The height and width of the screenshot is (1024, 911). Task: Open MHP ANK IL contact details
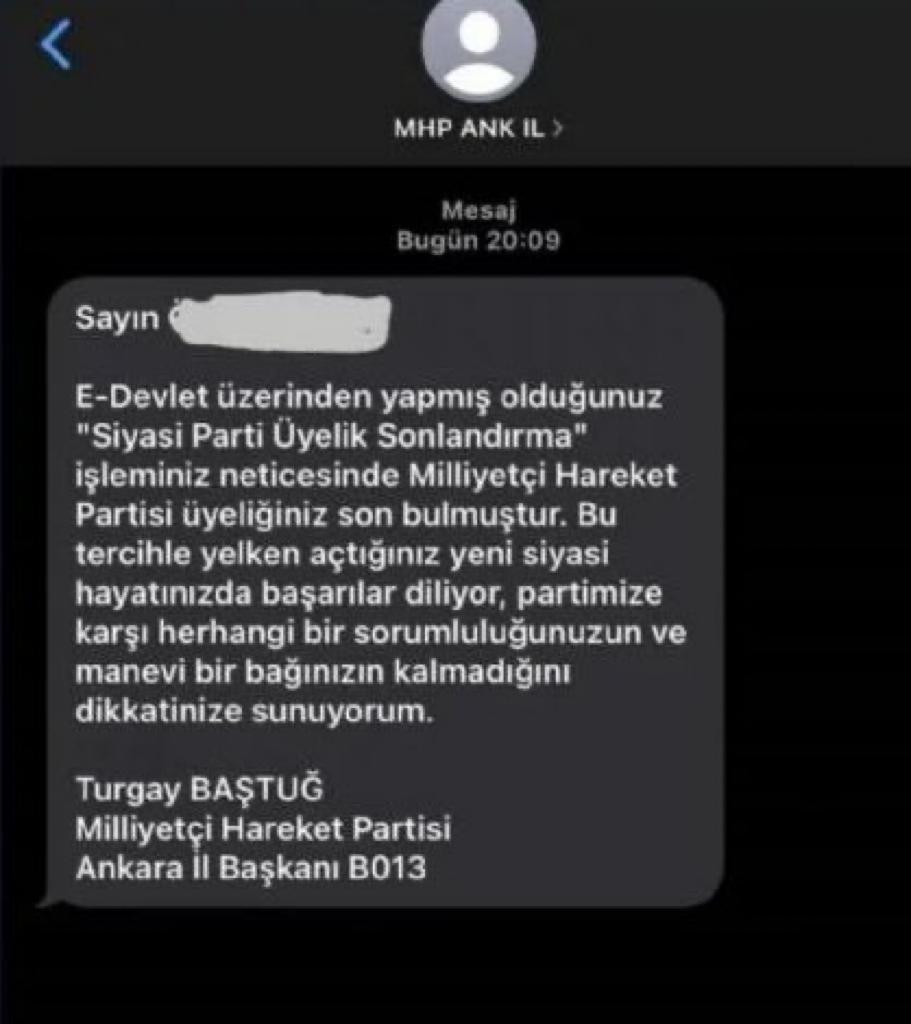click(x=478, y=128)
